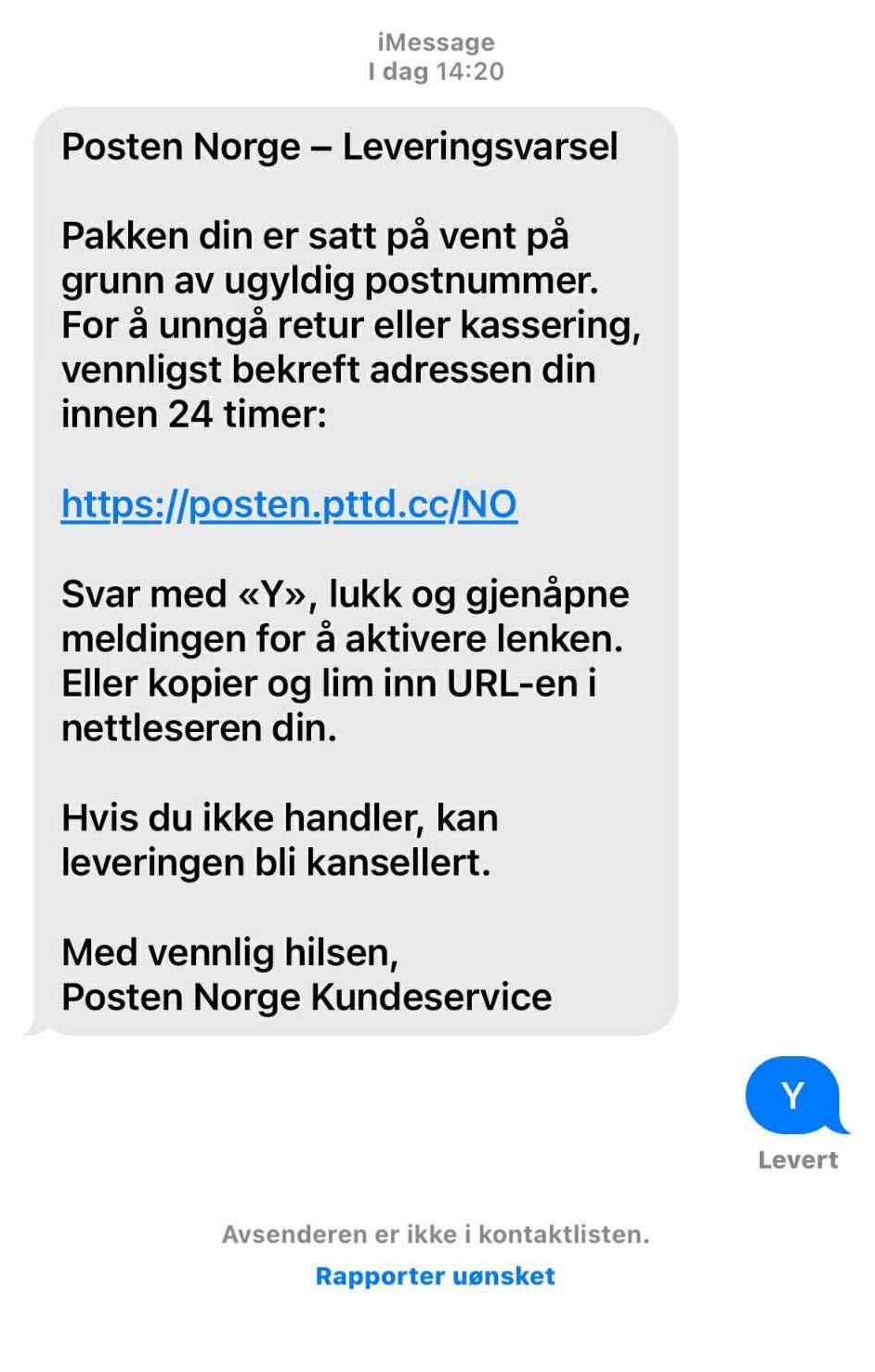Screen dimensions: 875x1372
Task: Tap Rapporter uønsket to report sender
Action: [x=435, y=1276]
